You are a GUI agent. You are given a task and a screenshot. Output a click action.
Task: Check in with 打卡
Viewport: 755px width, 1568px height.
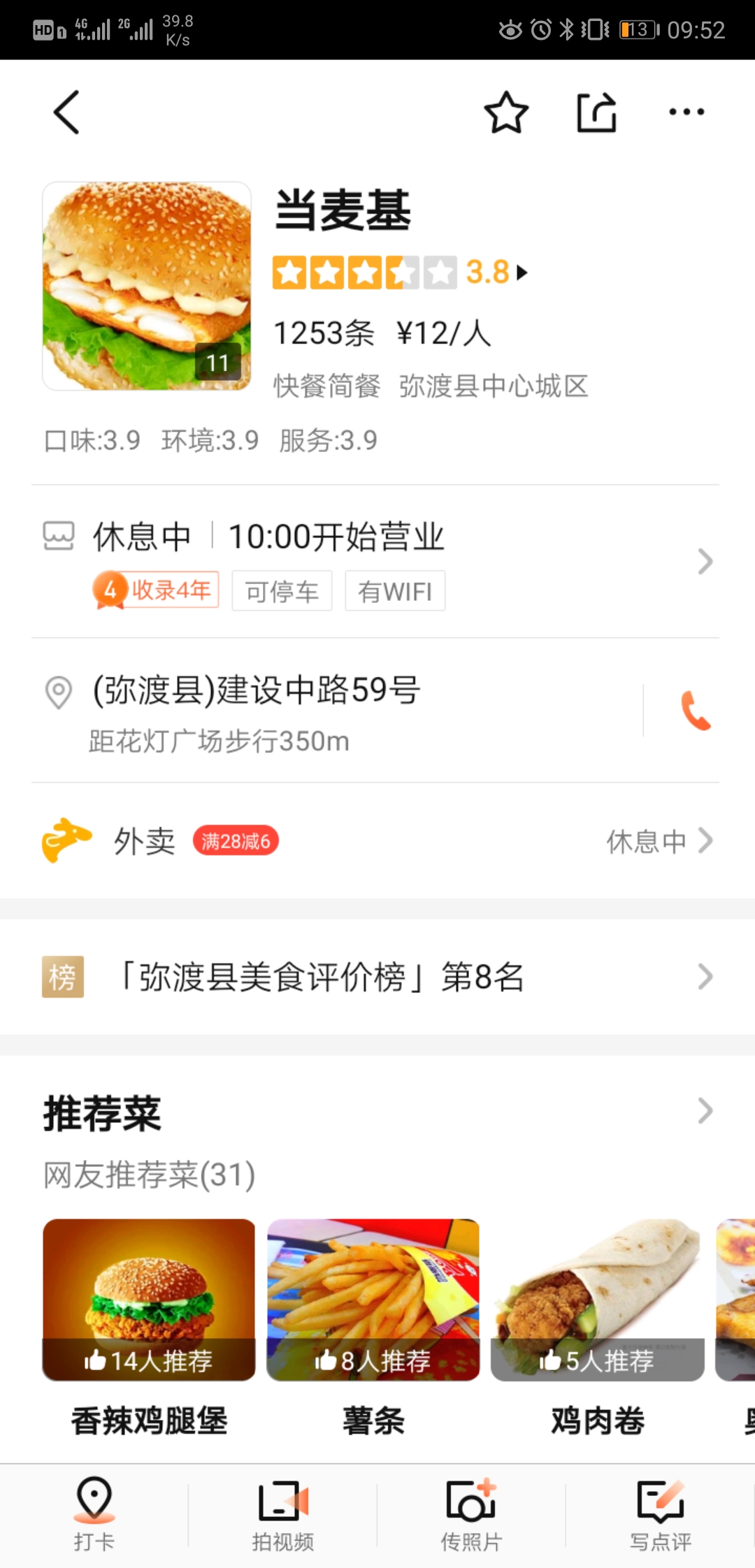pyautogui.click(x=94, y=1513)
